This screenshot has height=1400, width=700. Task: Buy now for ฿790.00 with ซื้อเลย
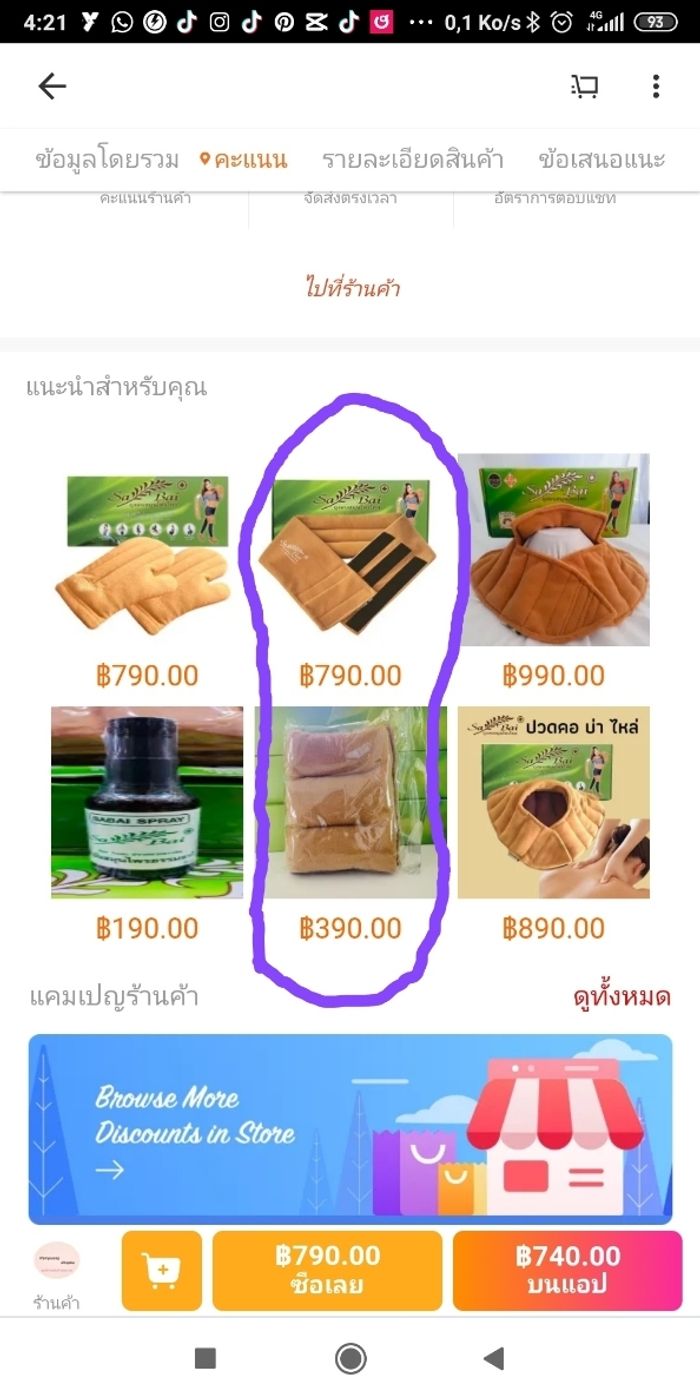coord(327,1271)
